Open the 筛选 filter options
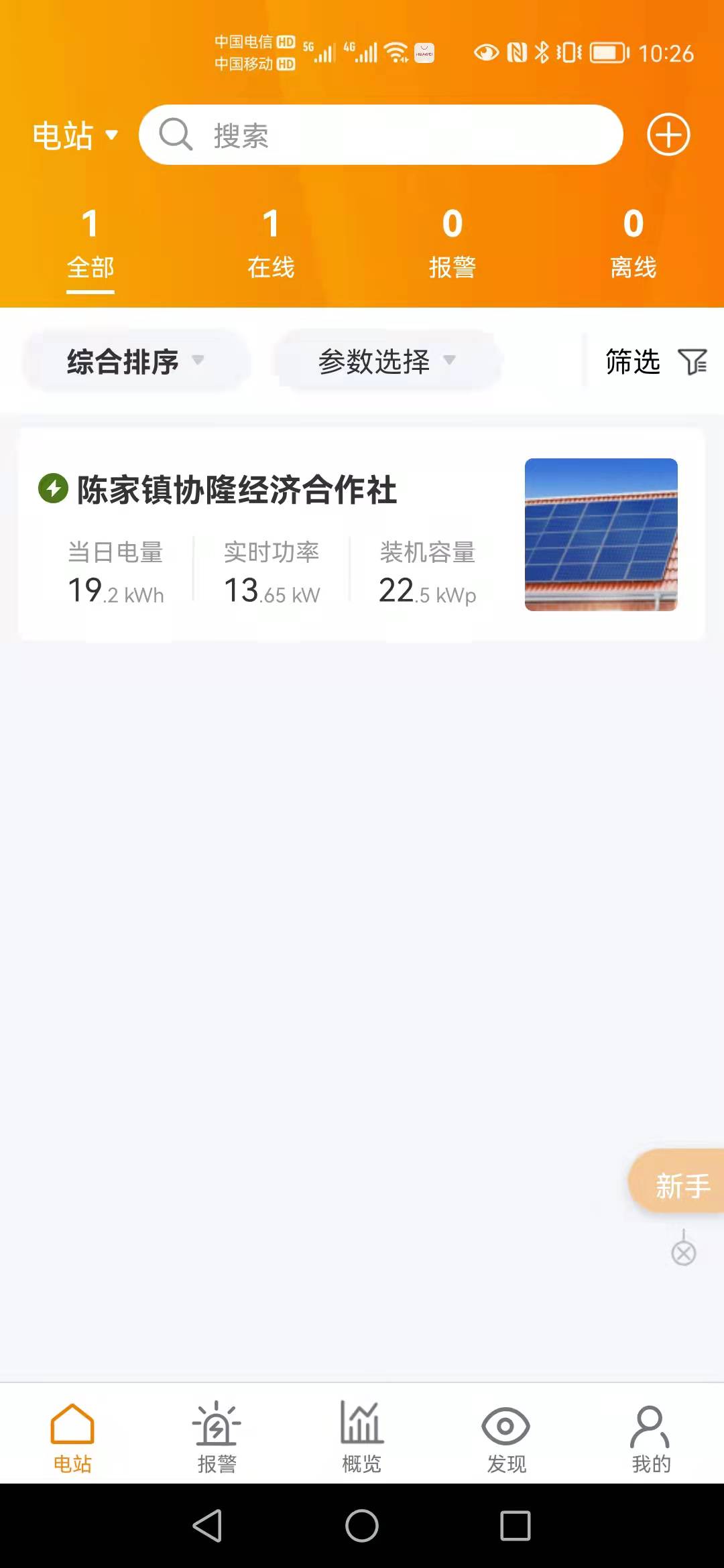The width and height of the screenshot is (724, 1568). [655, 362]
